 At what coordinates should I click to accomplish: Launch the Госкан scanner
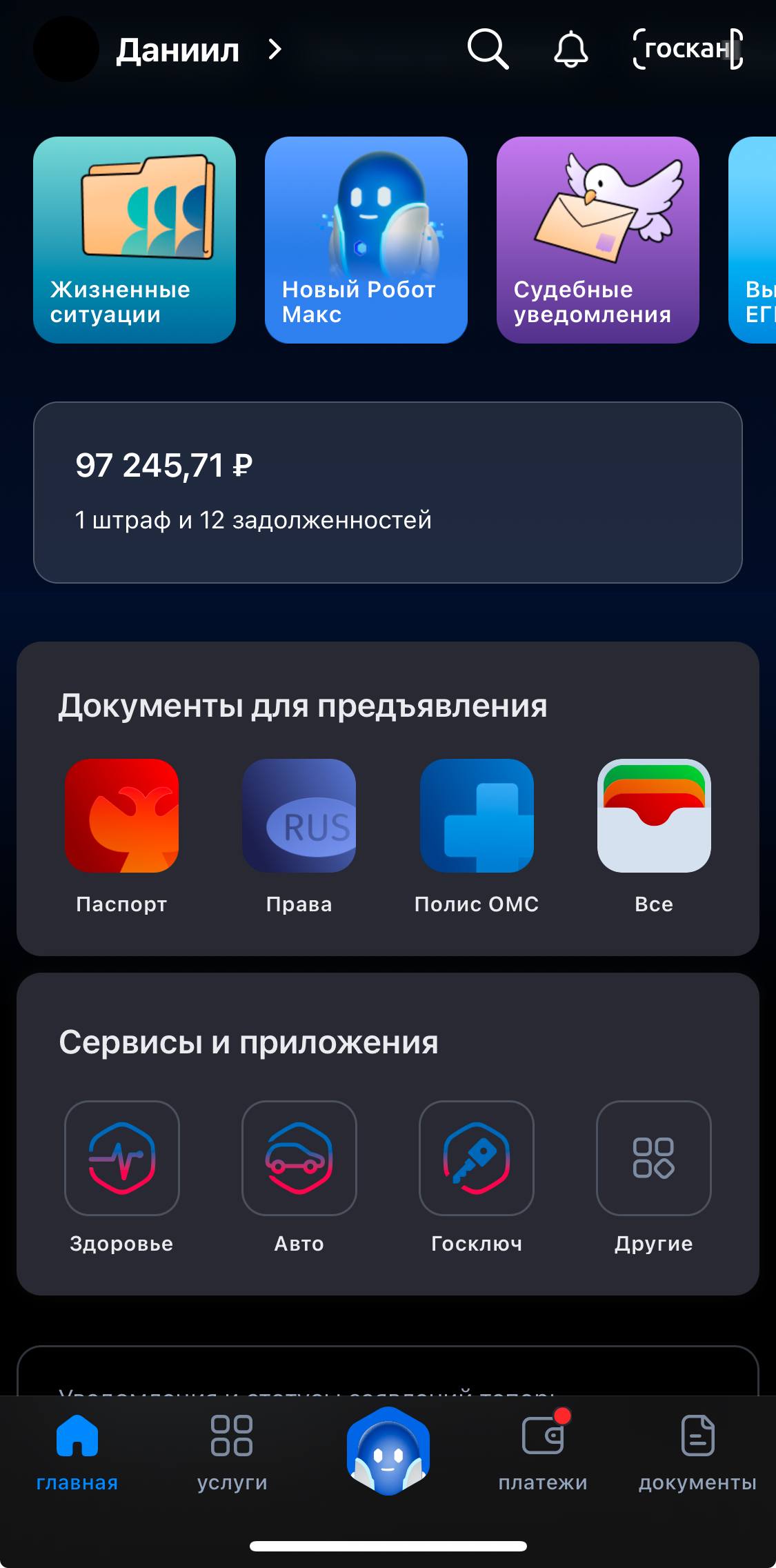(688, 49)
